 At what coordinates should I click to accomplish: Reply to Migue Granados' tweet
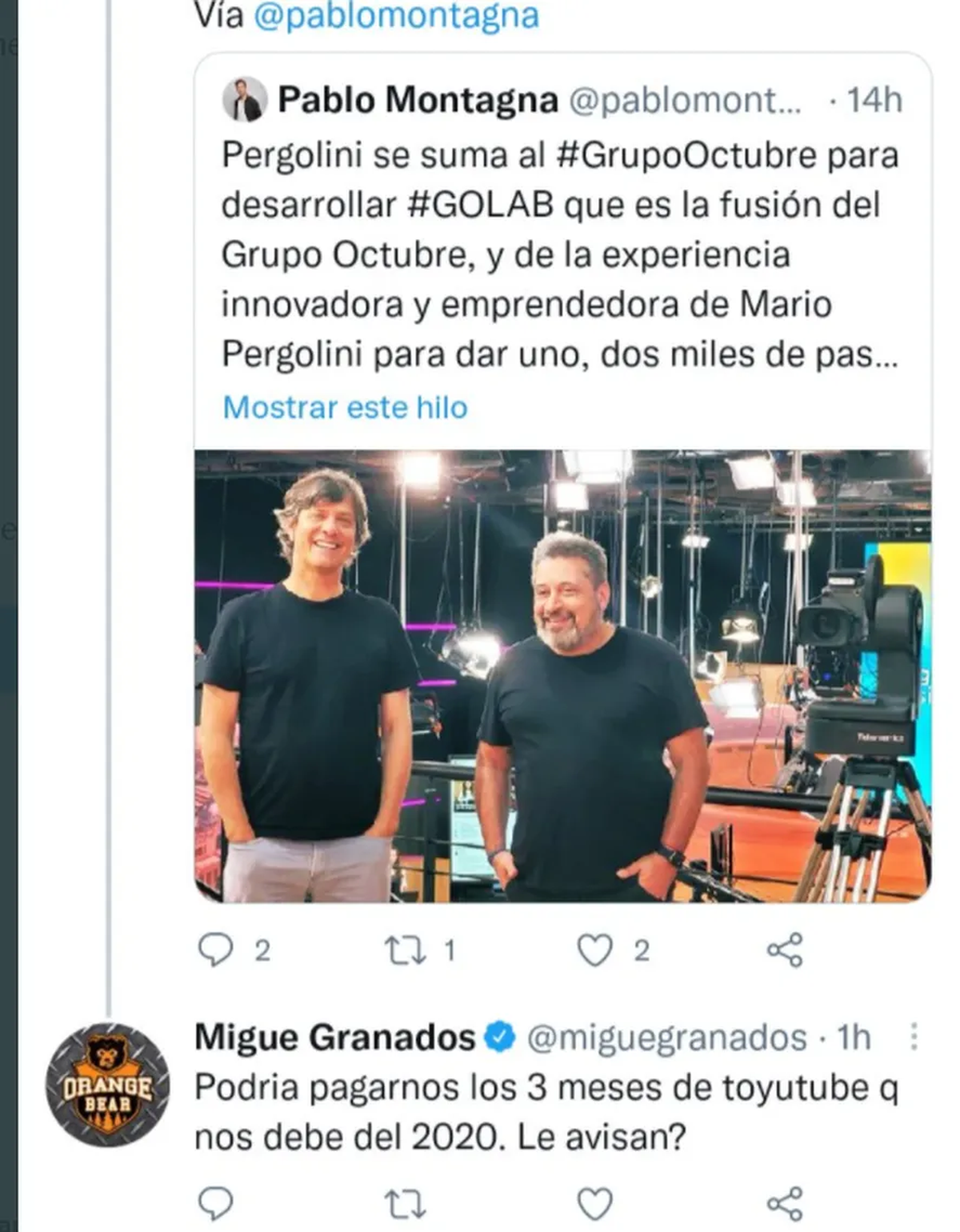215,1203
